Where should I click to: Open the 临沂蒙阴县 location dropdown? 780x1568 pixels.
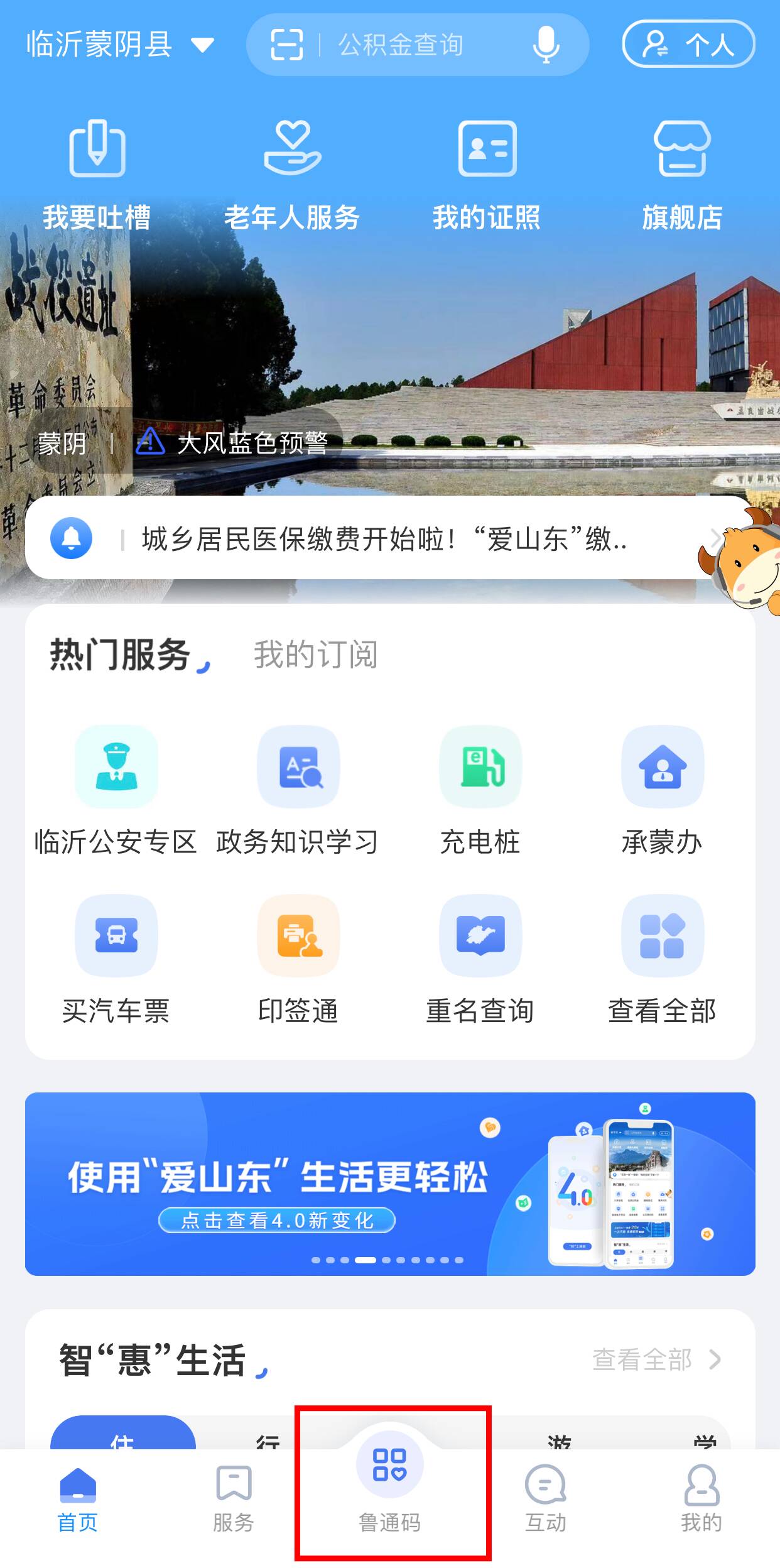click(119, 45)
